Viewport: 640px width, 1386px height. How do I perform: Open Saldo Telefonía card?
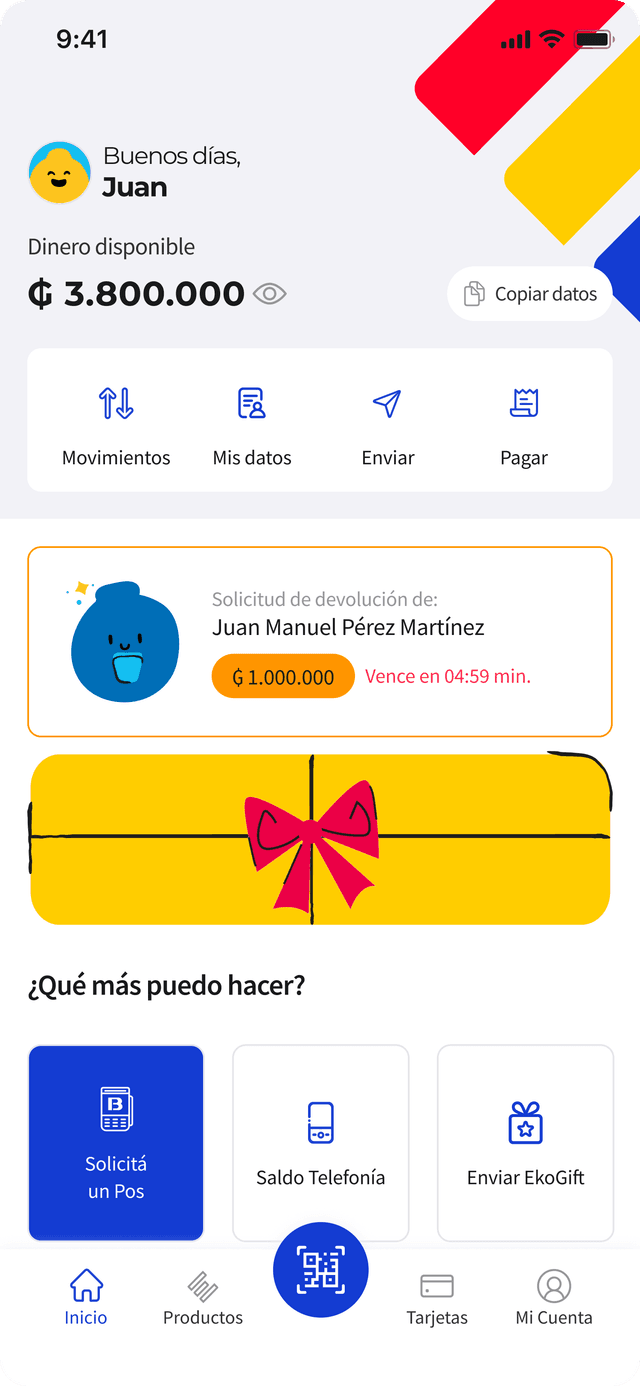[x=321, y=1143]
